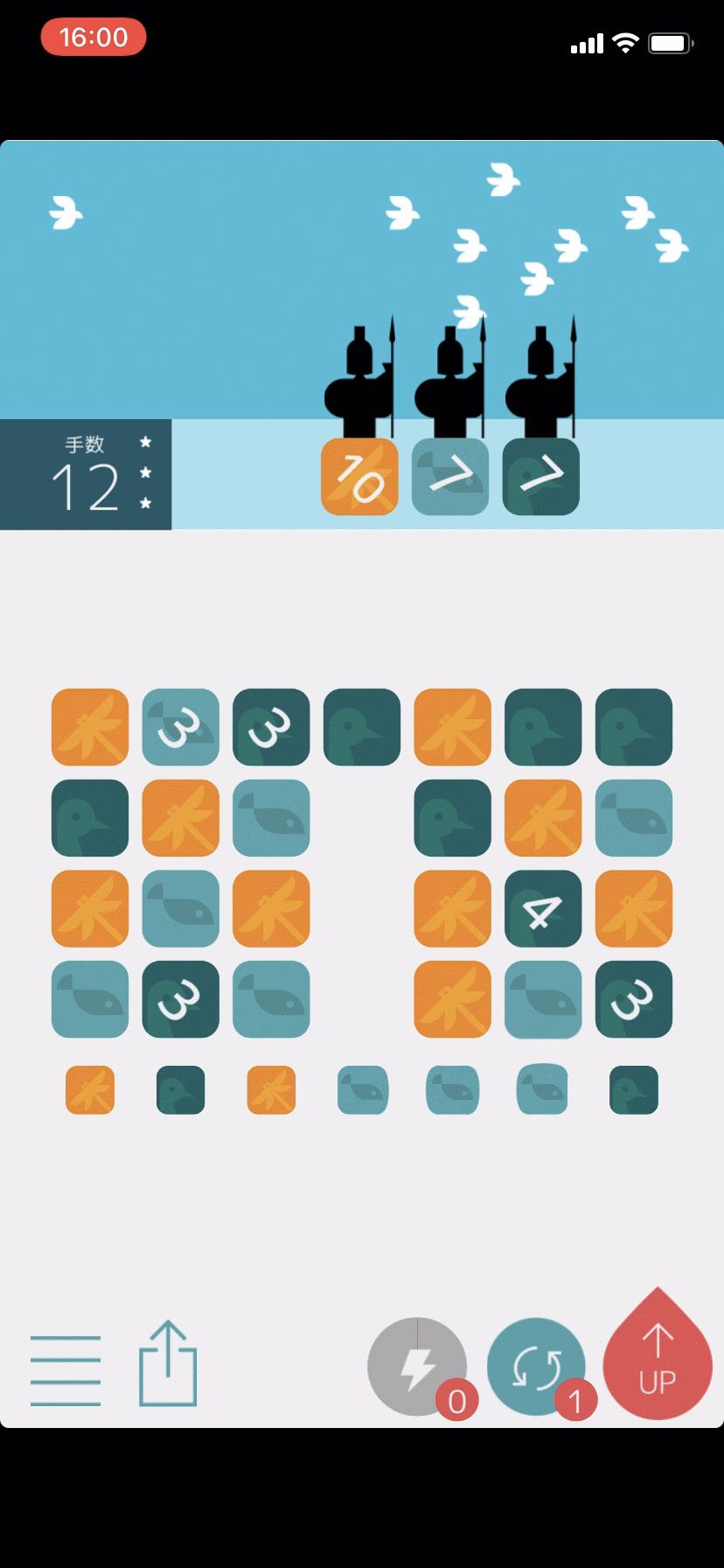The width and height of the screenshot is (724, 1568).
Task: Use the shuffle arrows power-up
Action: pyautogui.click(x=536, y=1367)
